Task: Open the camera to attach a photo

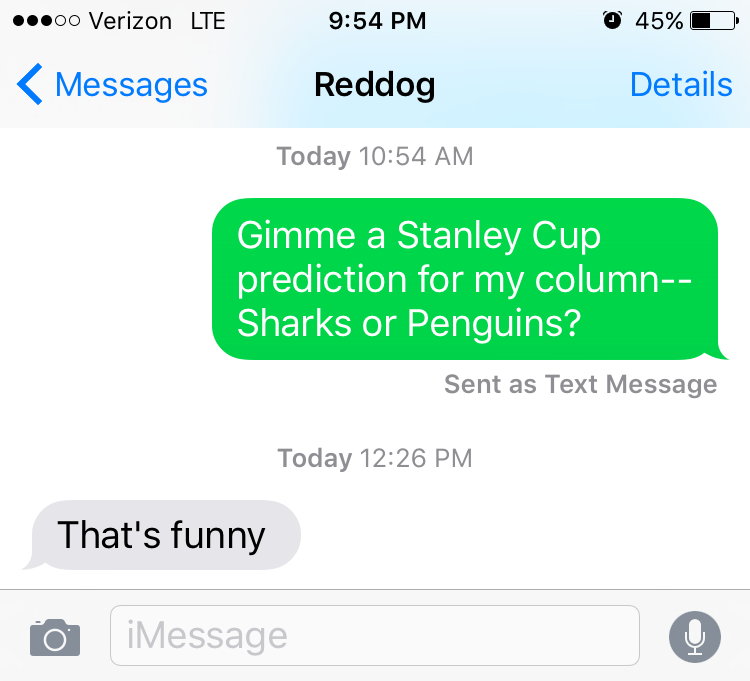Action: (x=54, y=636)
